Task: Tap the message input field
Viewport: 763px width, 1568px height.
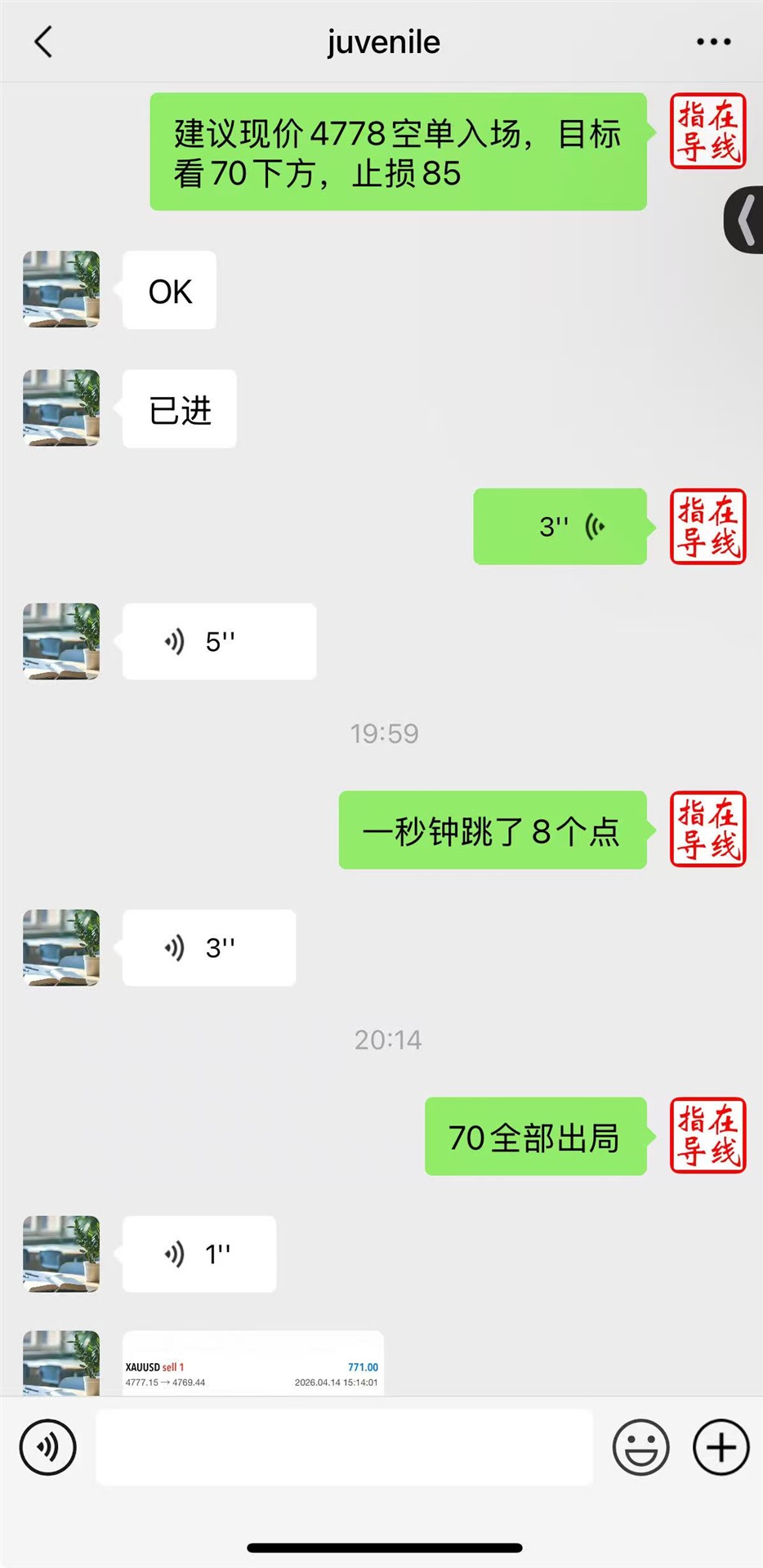Action: (345, 1446)
